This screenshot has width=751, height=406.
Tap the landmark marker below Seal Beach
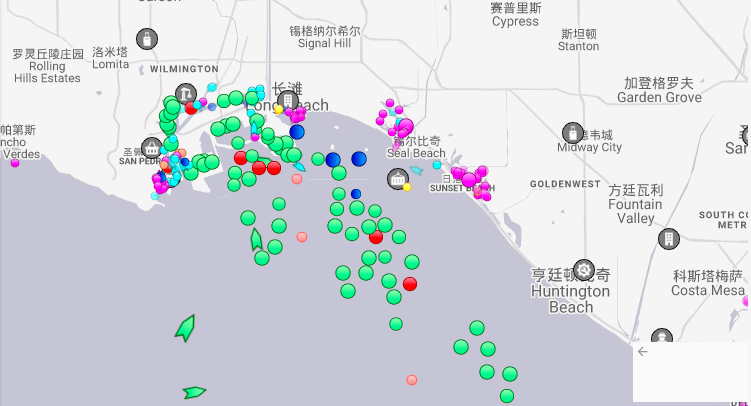(398, 178)
